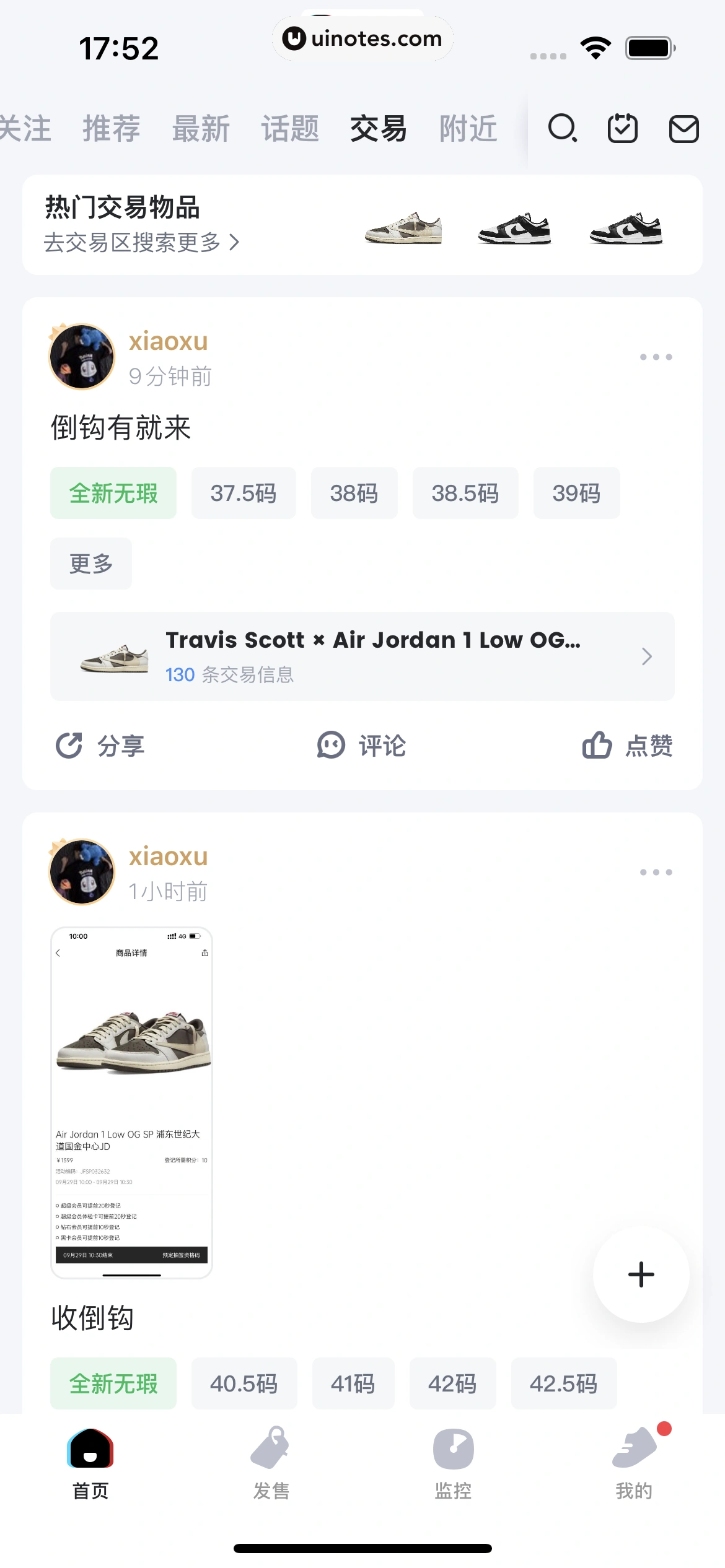Open the messages envelope icon
The image size is (725, 1568).
[x=683, y=129]
